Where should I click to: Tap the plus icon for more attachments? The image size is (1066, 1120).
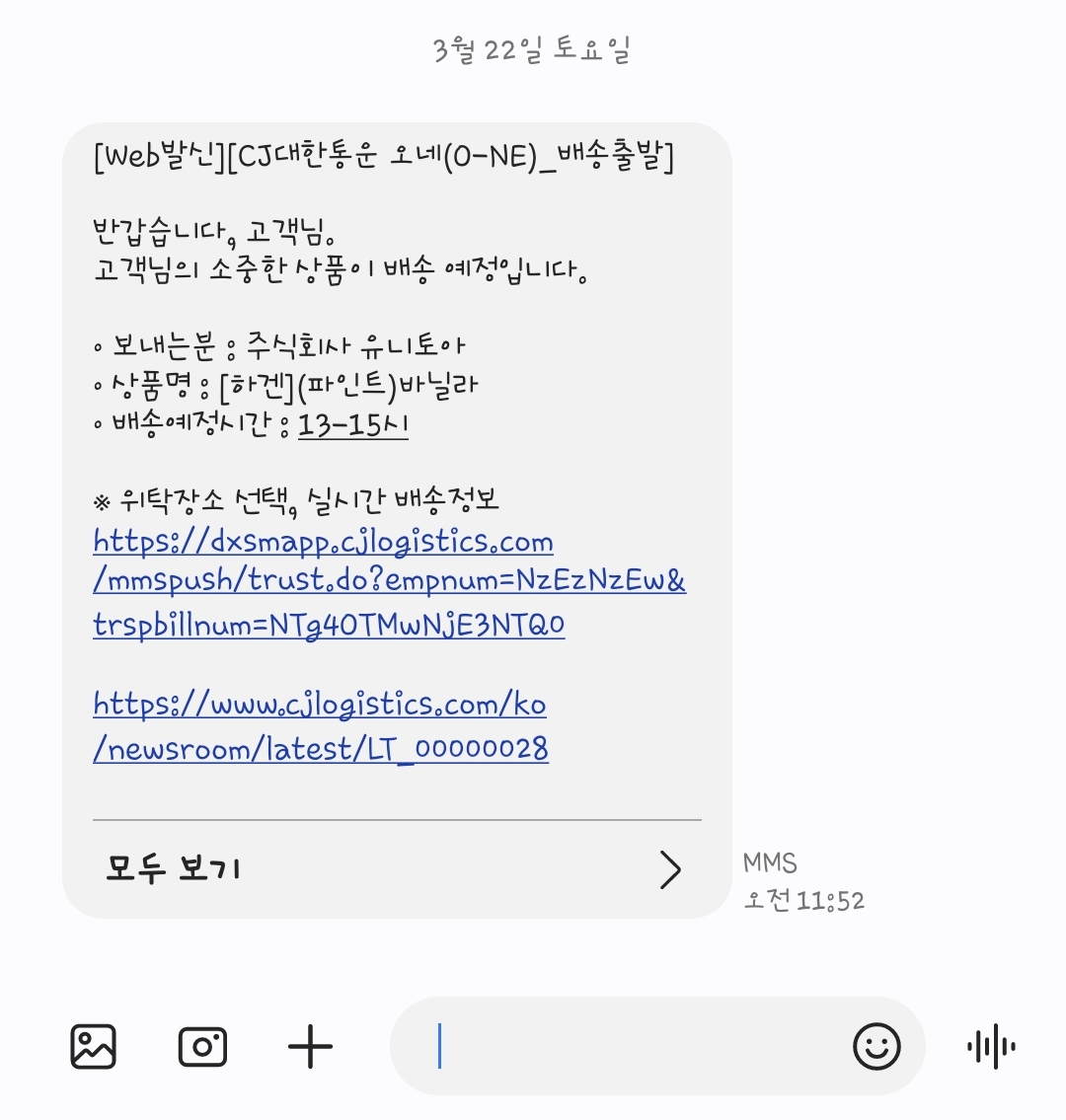click(310, 1046)
